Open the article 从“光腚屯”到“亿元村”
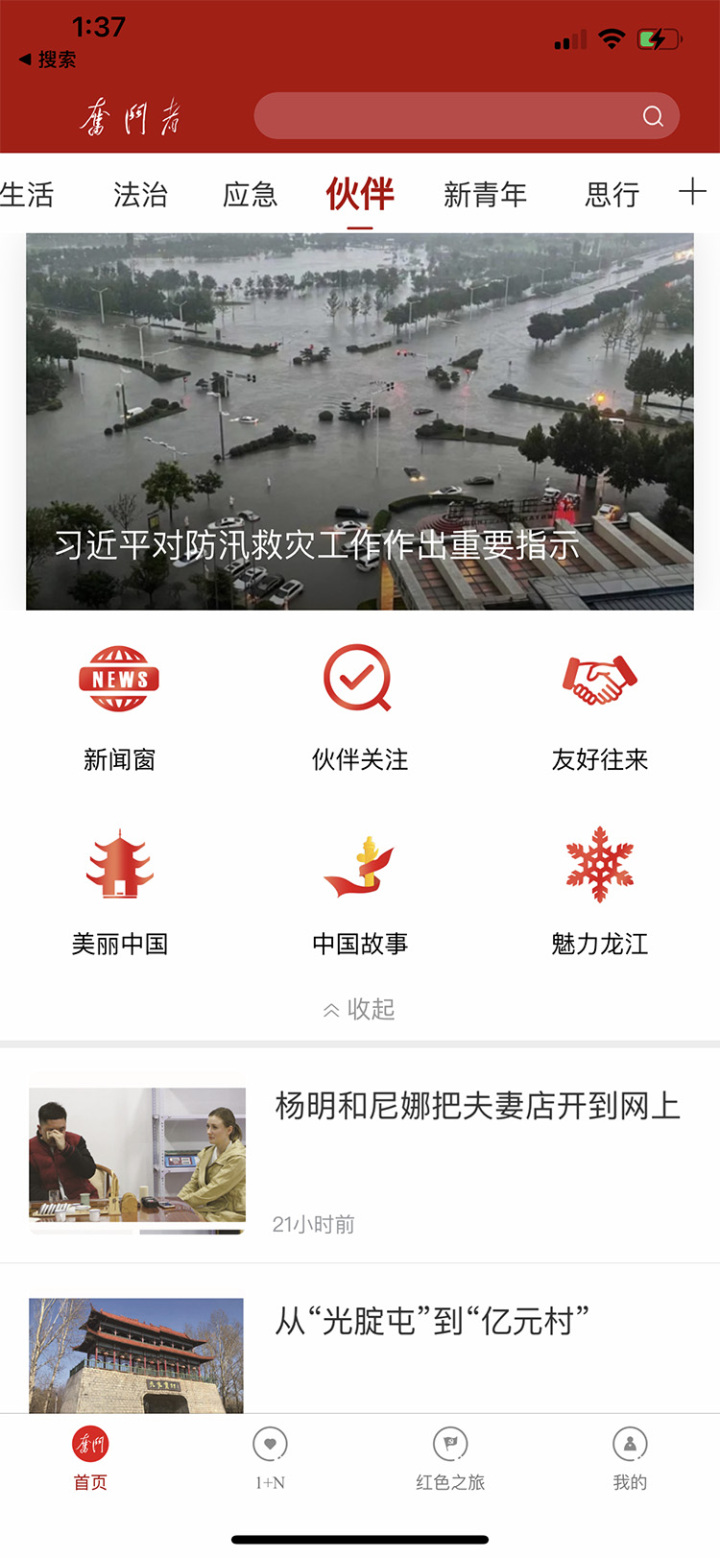 [432, 1322]
